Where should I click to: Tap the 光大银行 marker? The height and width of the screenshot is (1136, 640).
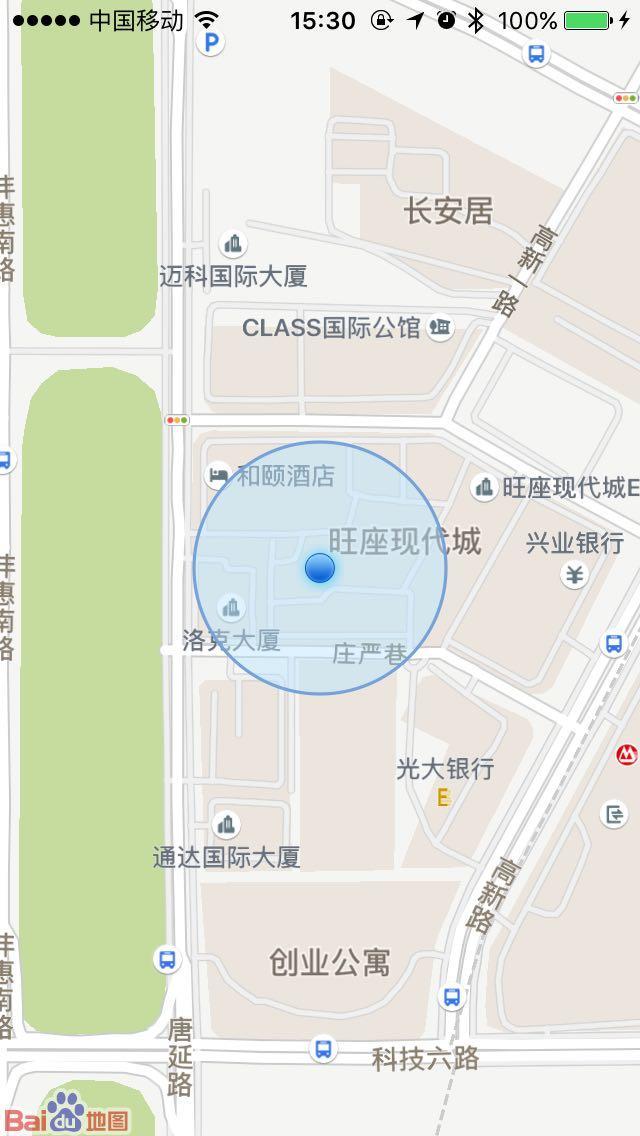[x=444, y=797]
